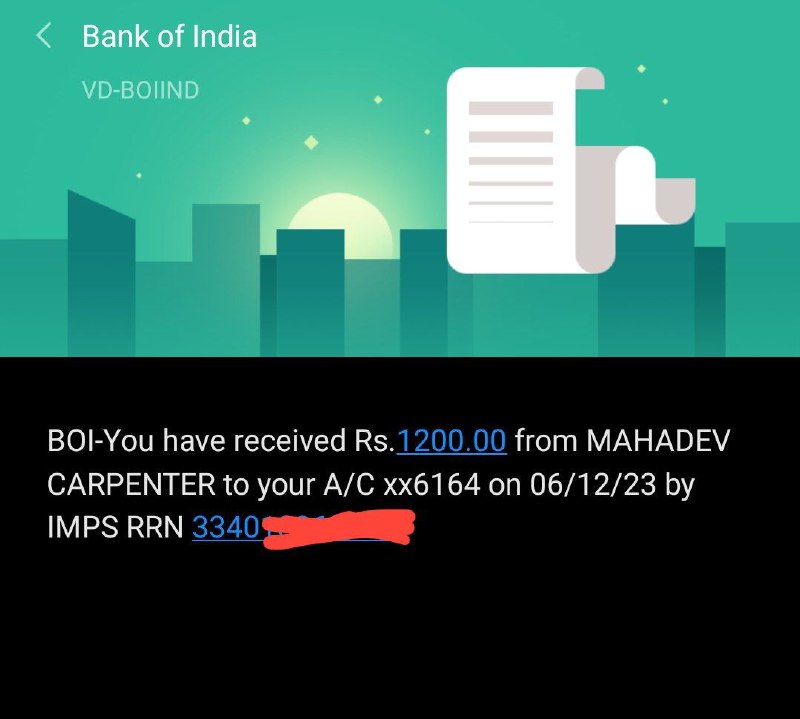
Task: Tap the 1200.00 amount link
Action: click(x=452, y=441)
